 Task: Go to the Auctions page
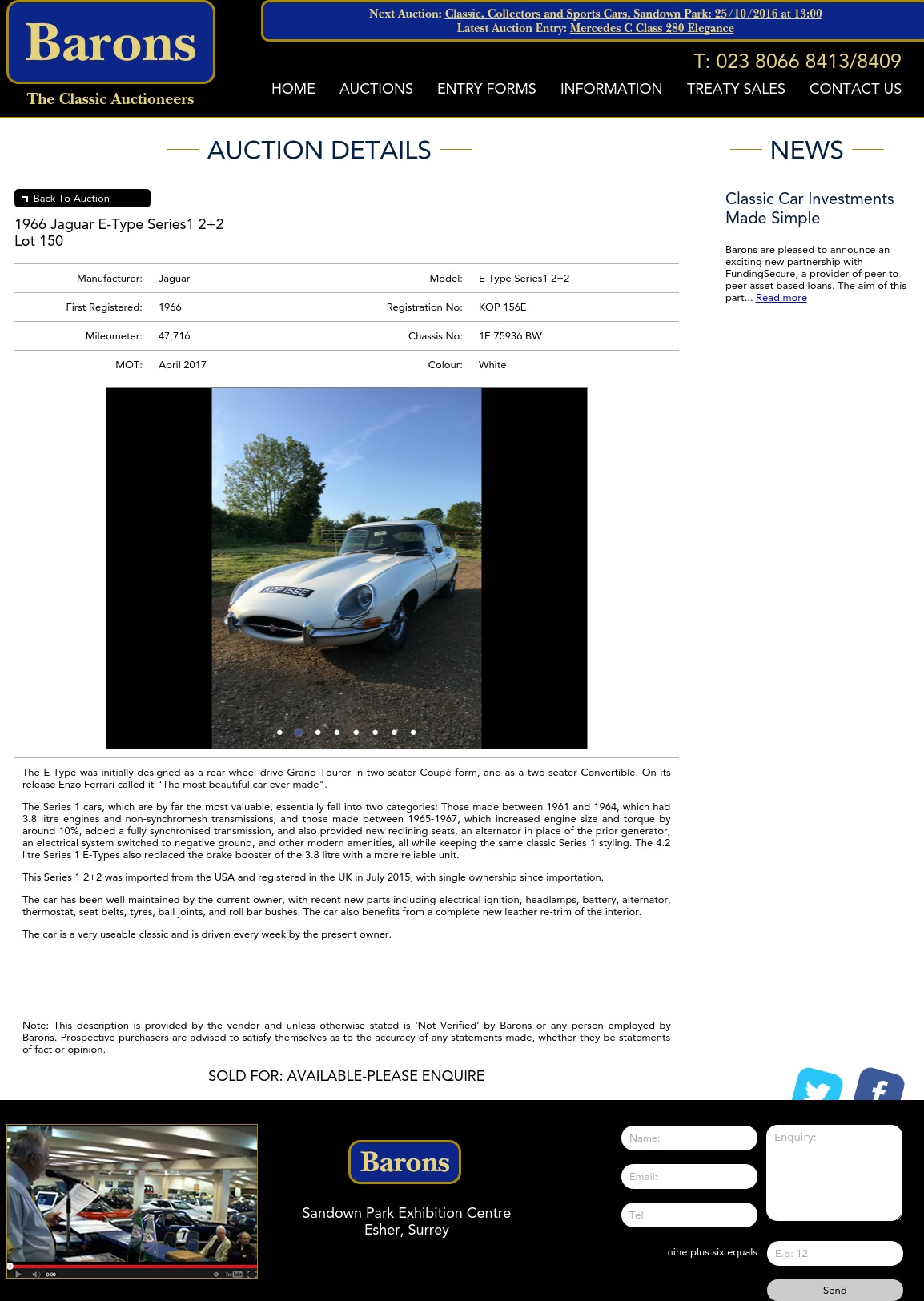376,89
